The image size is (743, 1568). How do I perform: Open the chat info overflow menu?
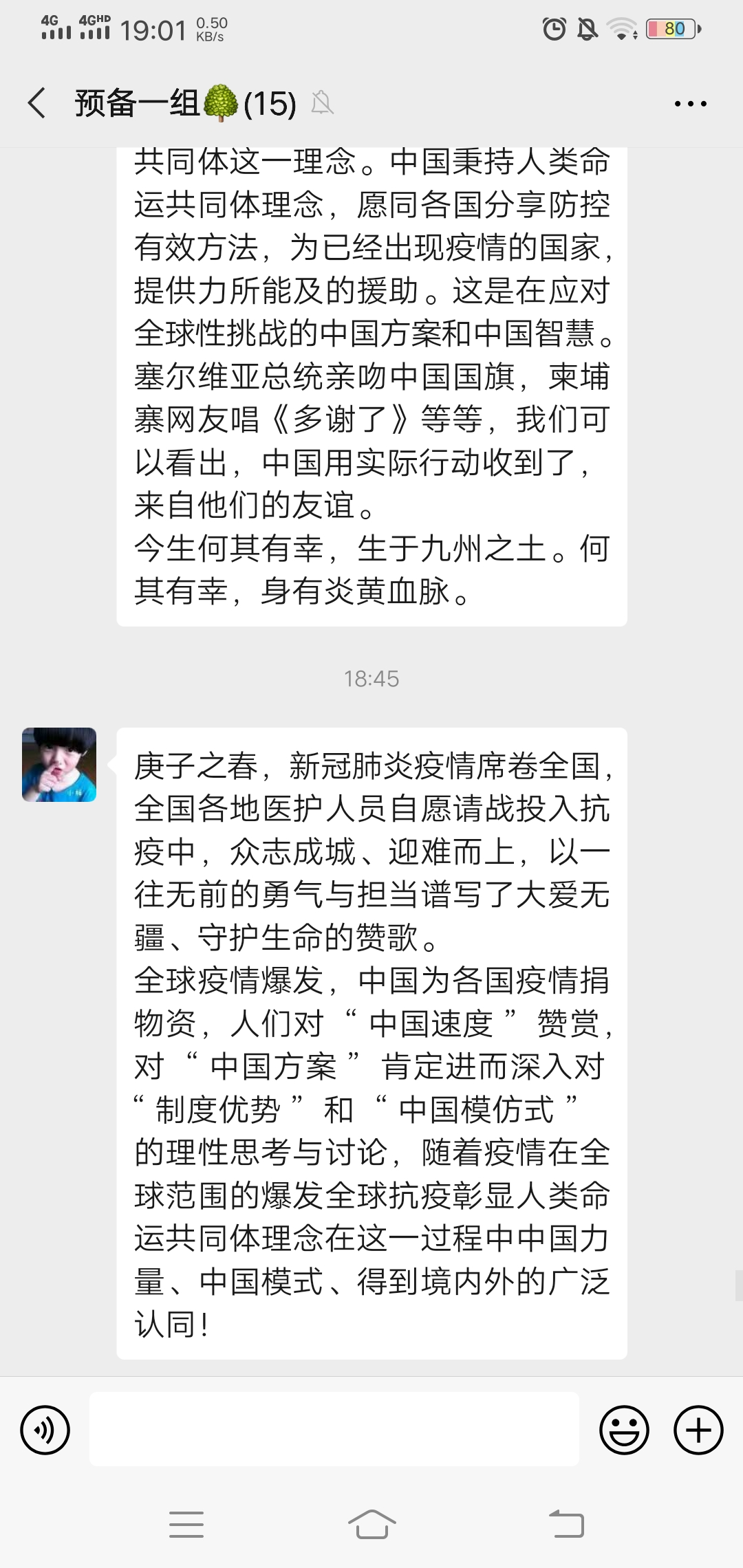click(690, 104)
